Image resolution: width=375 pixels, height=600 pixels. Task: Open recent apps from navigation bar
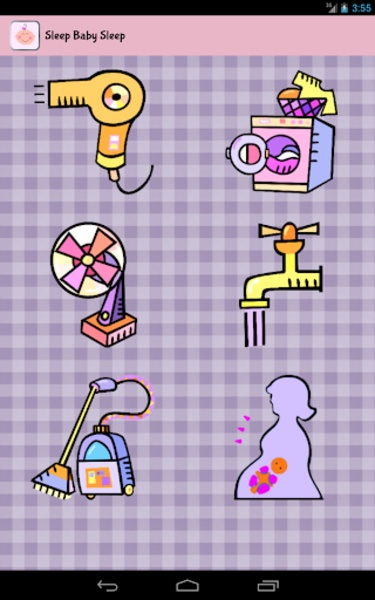(268, 586)
